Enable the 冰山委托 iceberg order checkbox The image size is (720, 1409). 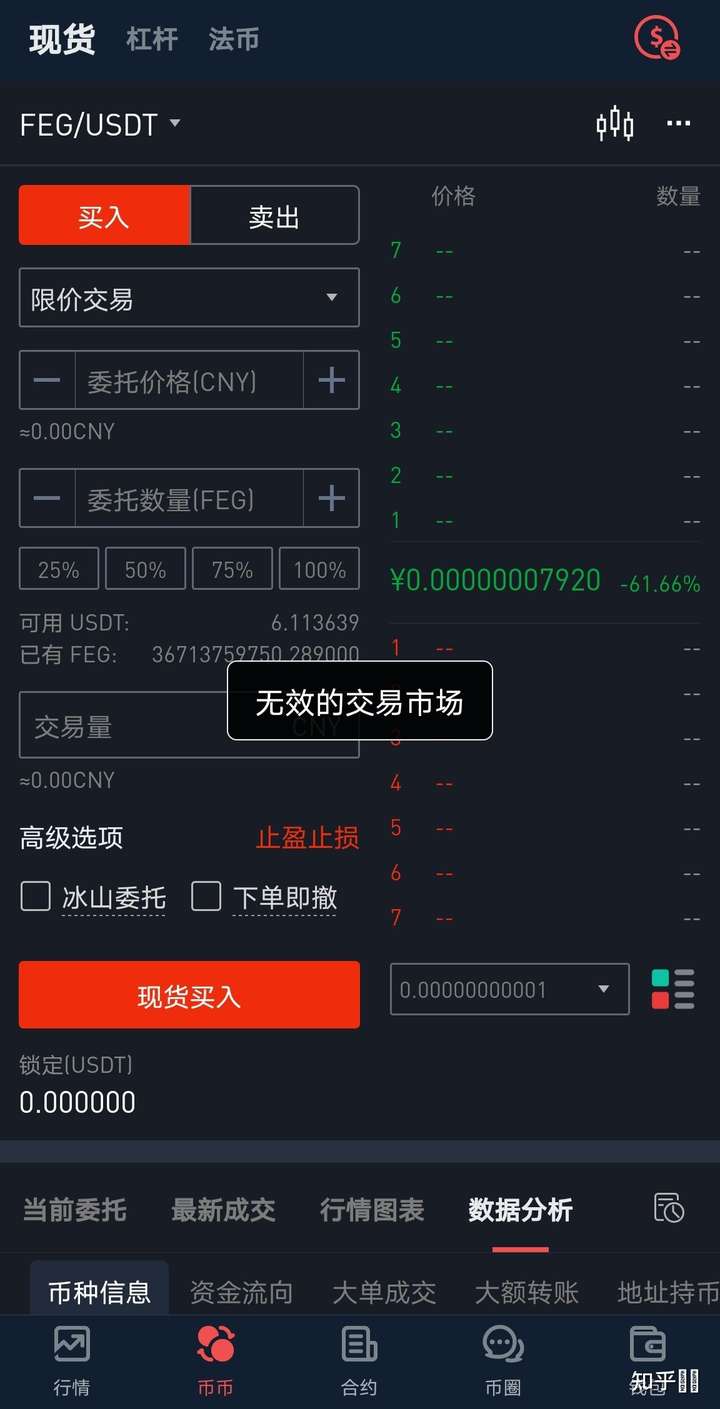(x=35, y=897)
